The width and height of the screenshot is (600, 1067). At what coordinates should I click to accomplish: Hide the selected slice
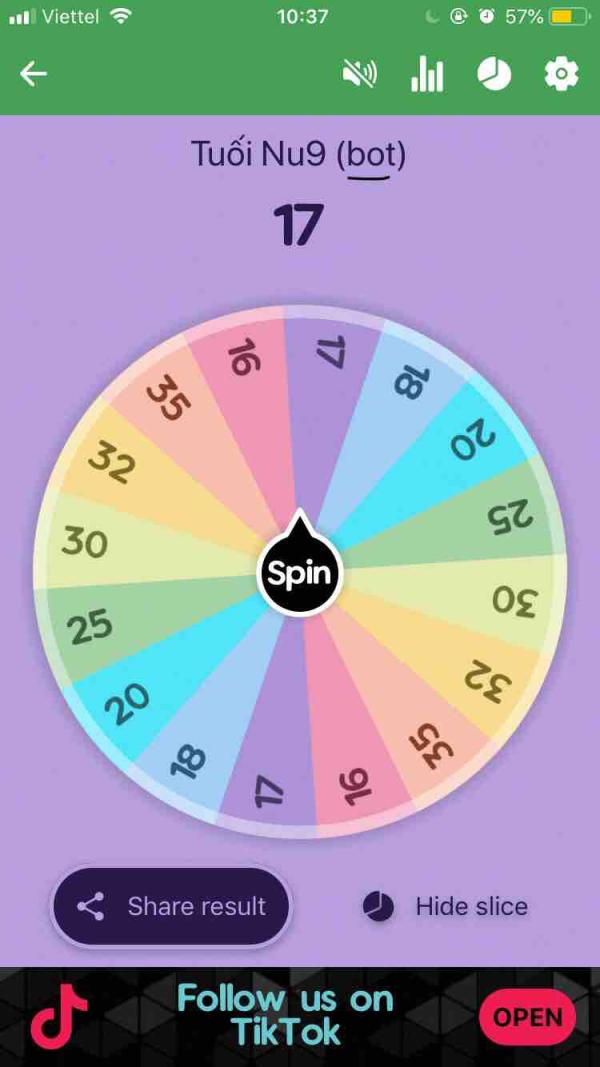[446, 906]
